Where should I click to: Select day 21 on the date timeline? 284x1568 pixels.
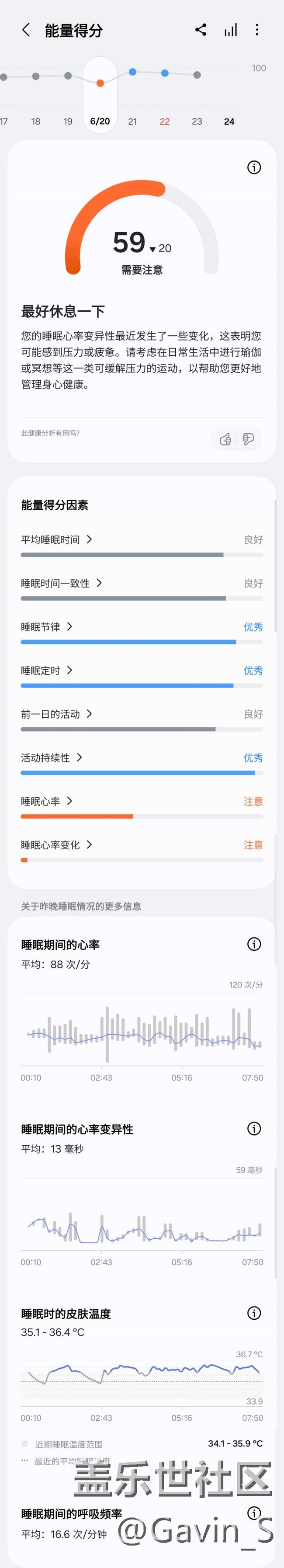coord(132,121)
